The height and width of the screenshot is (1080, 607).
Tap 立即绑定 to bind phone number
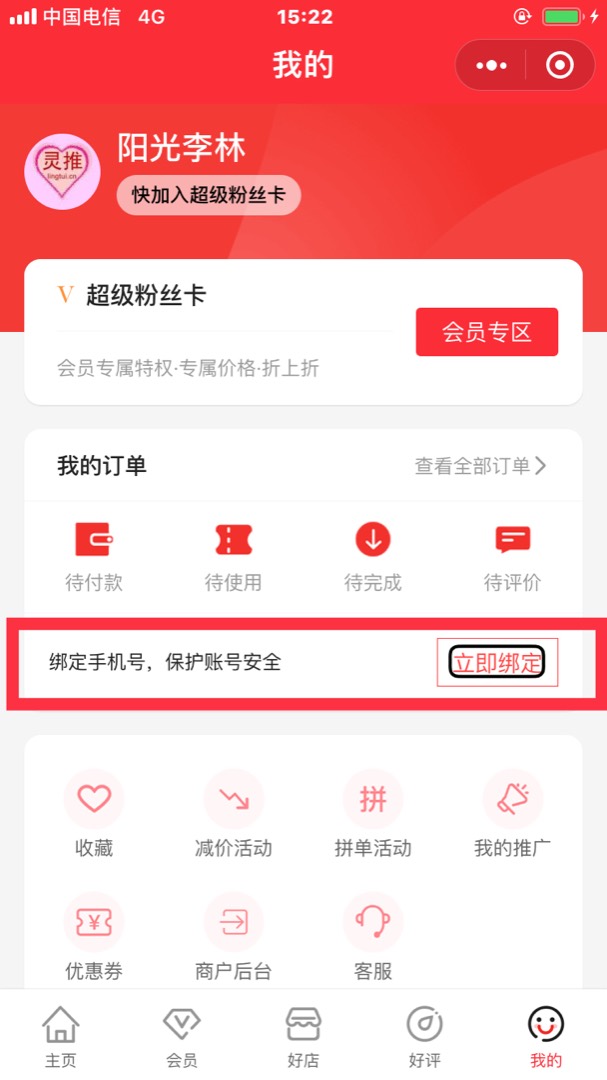[496, 662]
